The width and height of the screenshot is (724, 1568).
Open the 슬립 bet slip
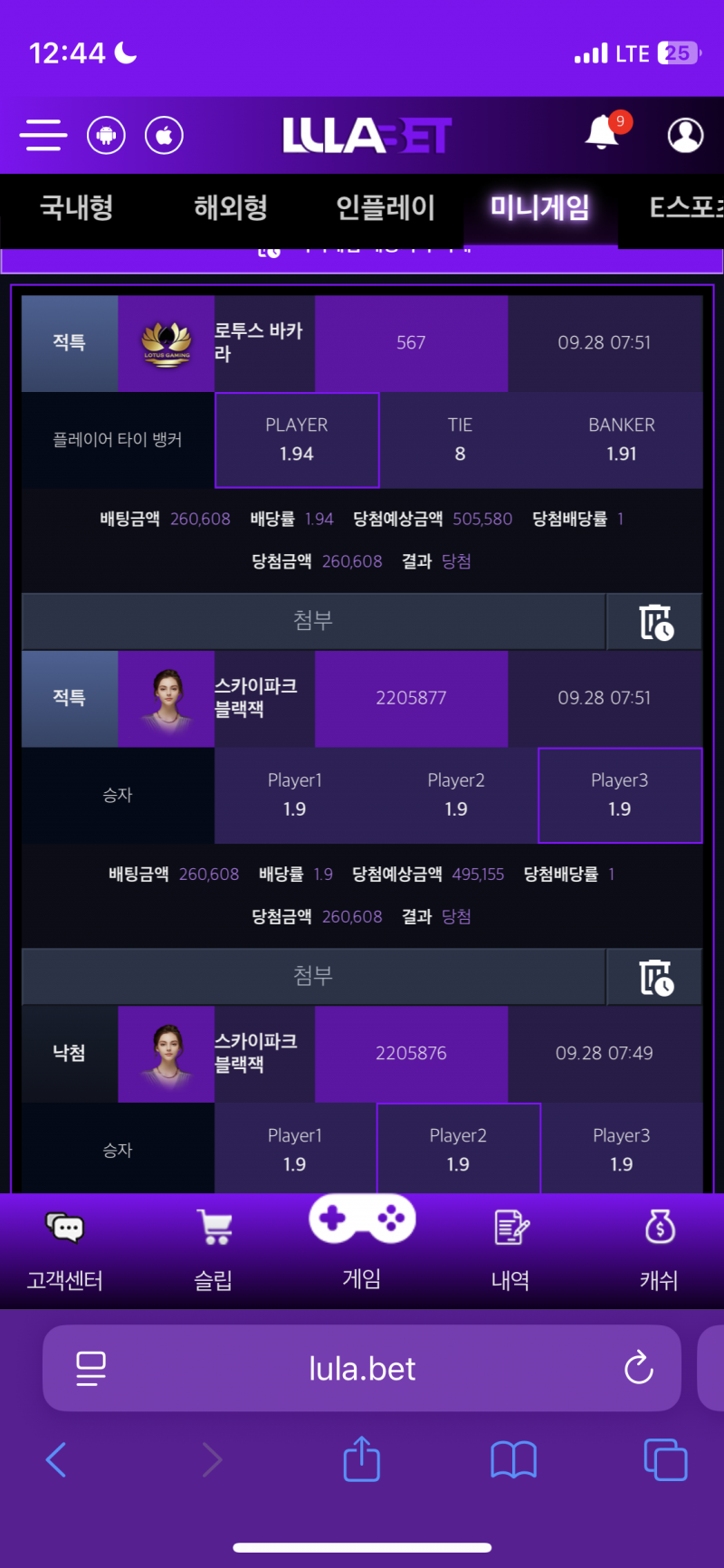[214, 1251]
